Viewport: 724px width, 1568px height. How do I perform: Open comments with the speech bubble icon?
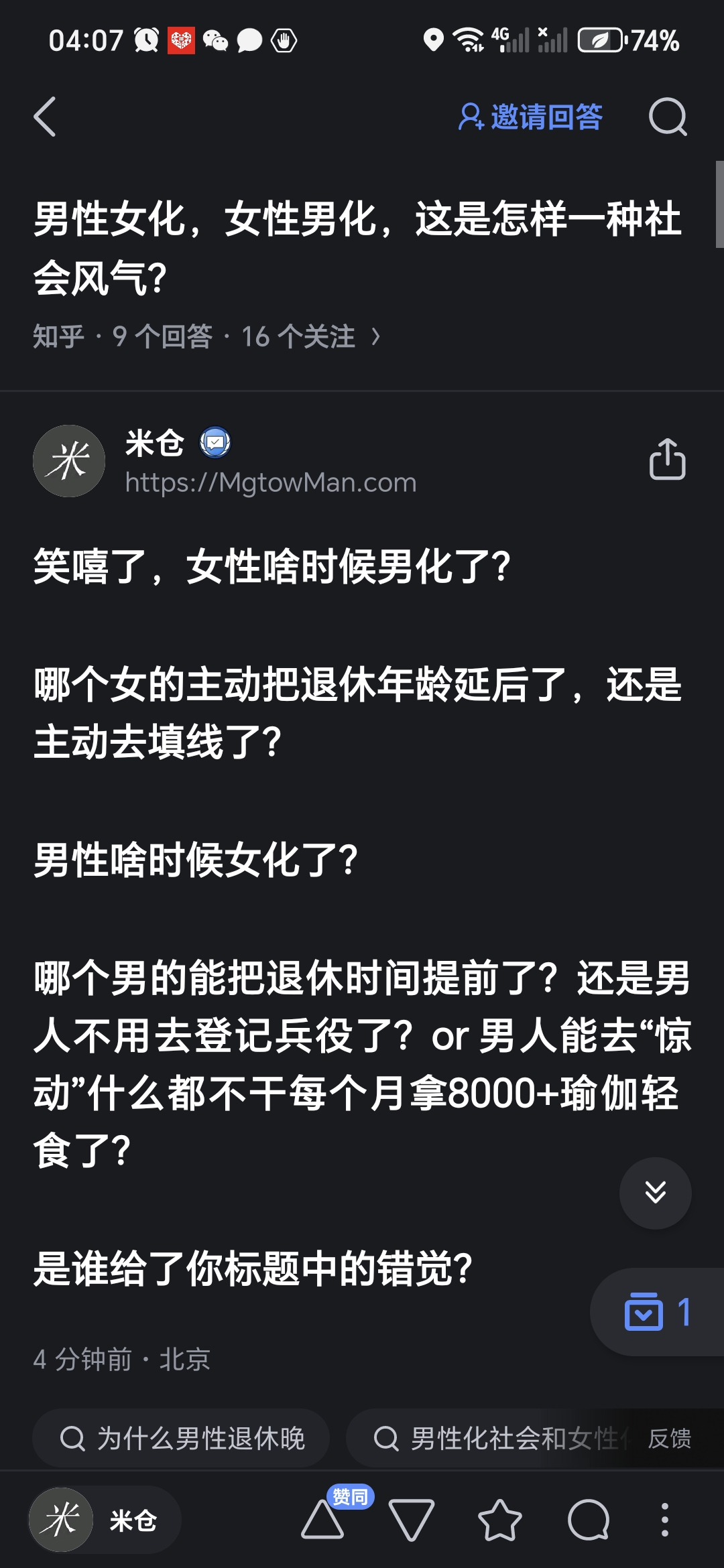(588, 1520)
